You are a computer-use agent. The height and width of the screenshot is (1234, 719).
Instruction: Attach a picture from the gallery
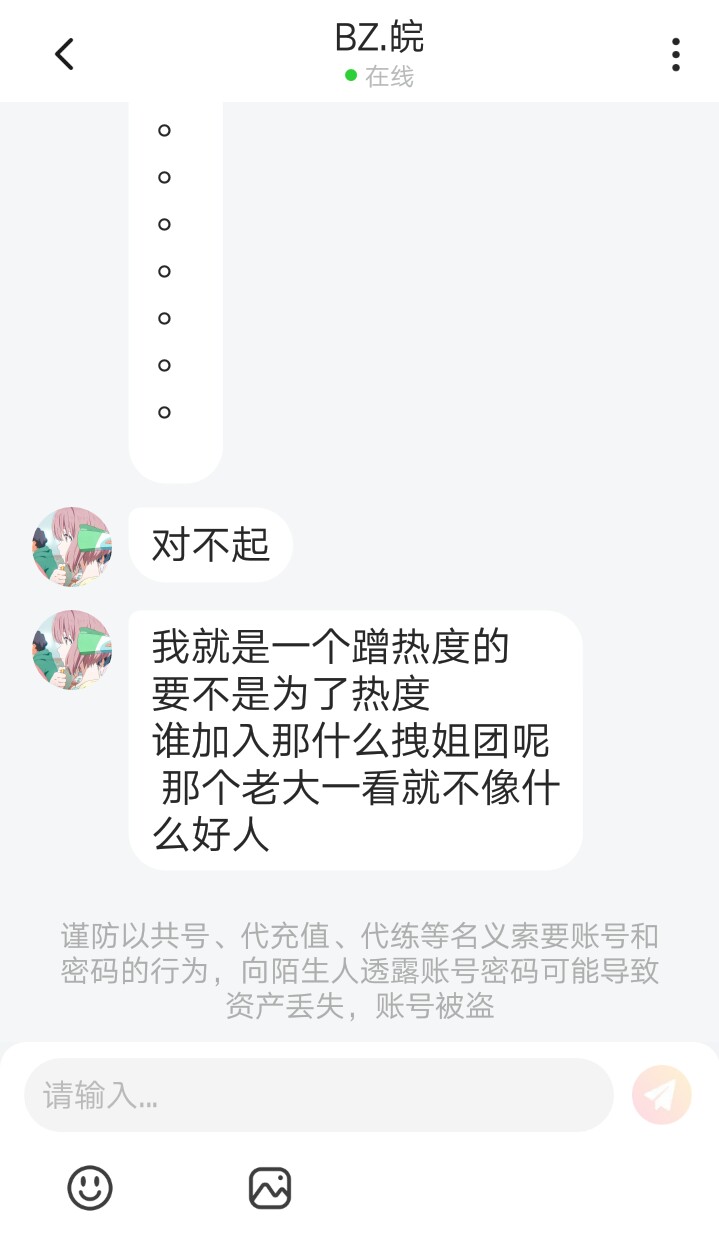(270, 1188)
